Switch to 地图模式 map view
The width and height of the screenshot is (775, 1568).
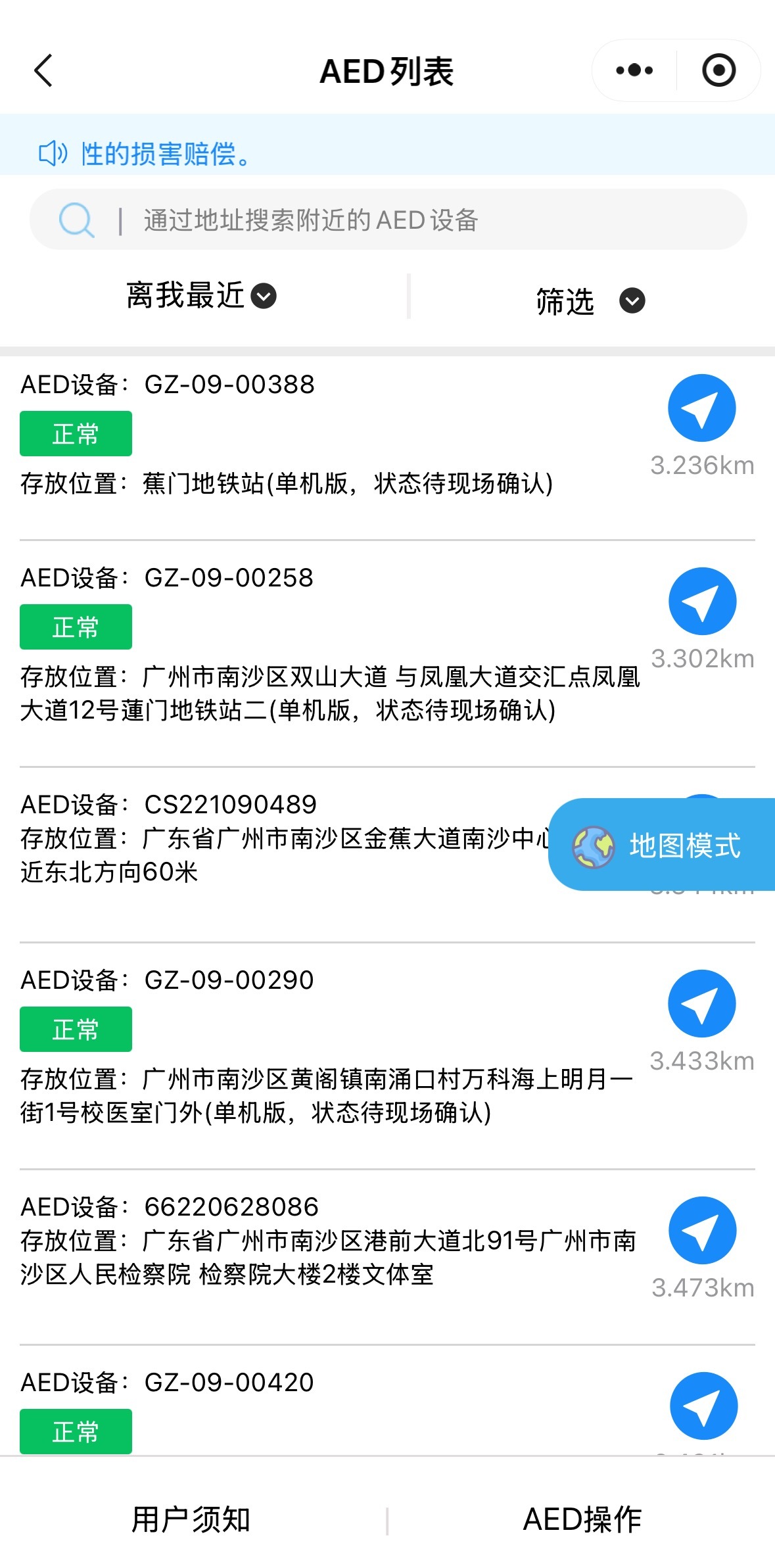click(661, 845)
